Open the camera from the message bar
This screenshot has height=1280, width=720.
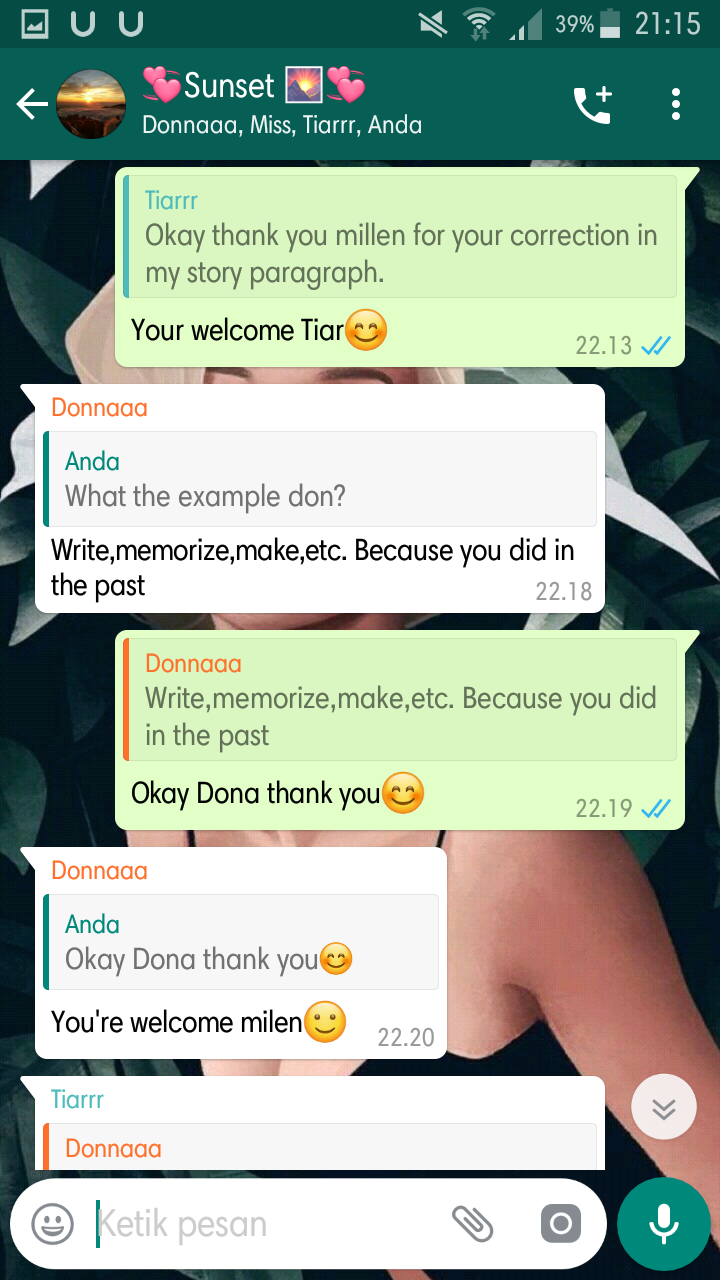click(x=560, y=1224)
